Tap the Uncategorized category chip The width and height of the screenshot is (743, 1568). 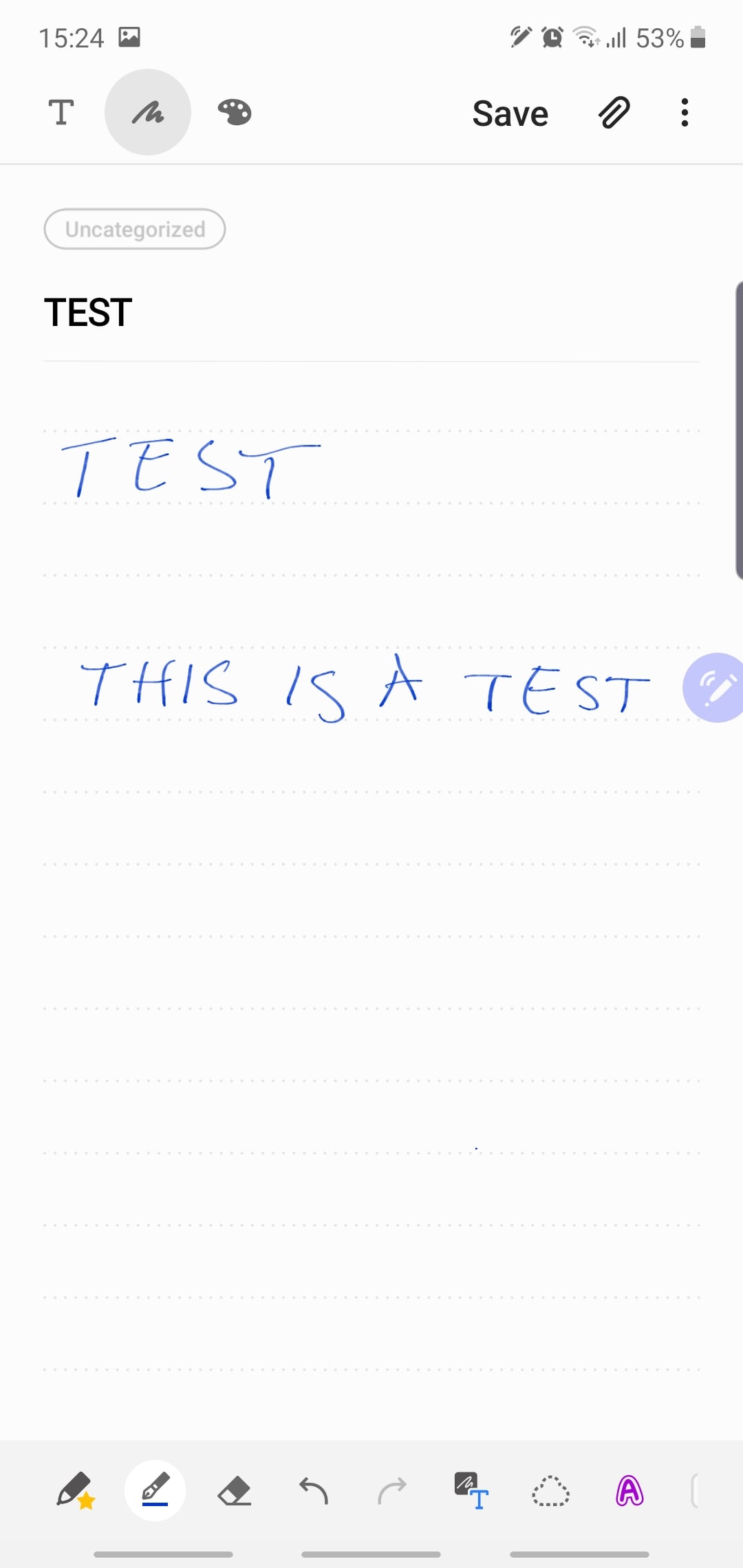coord(135,229)
